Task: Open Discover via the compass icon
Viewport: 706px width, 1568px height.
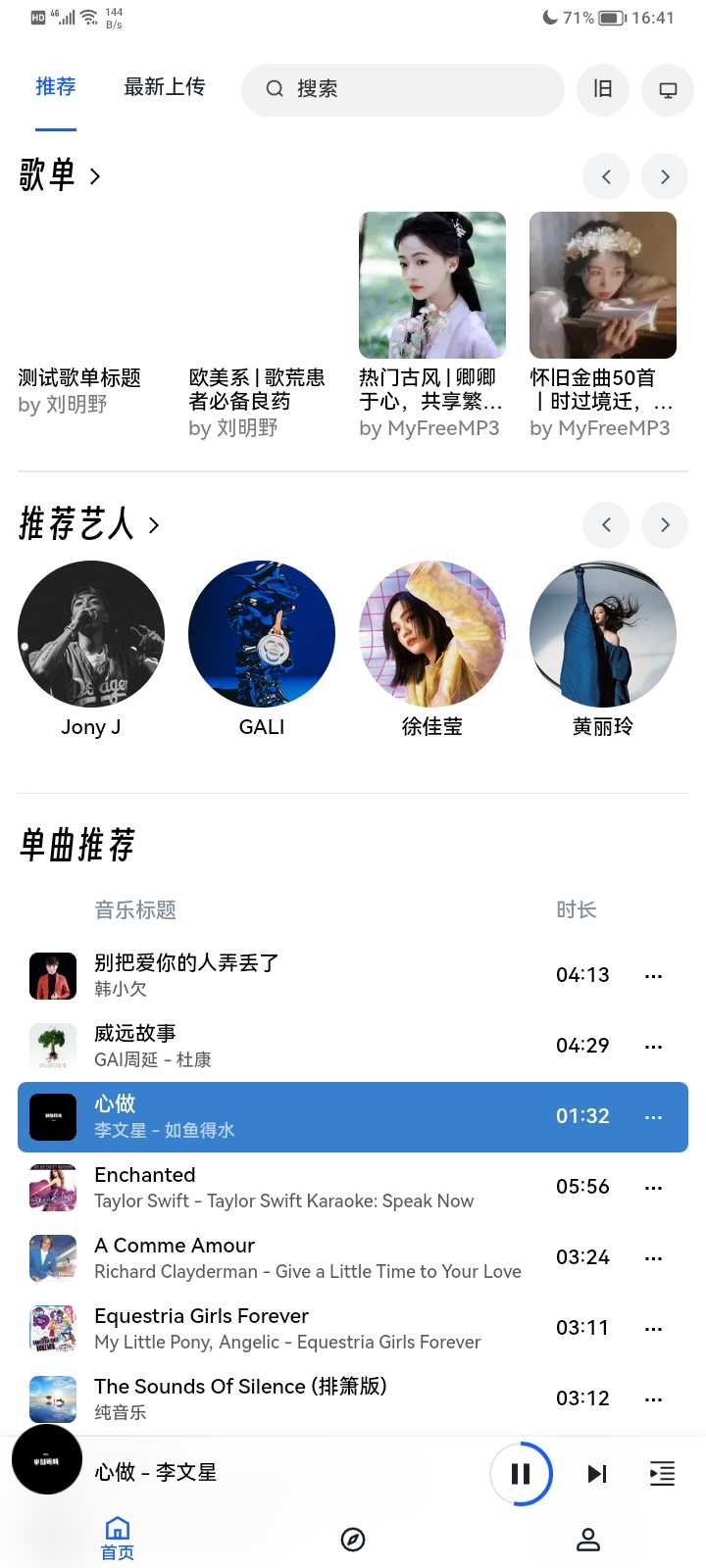Action: 353,1539
